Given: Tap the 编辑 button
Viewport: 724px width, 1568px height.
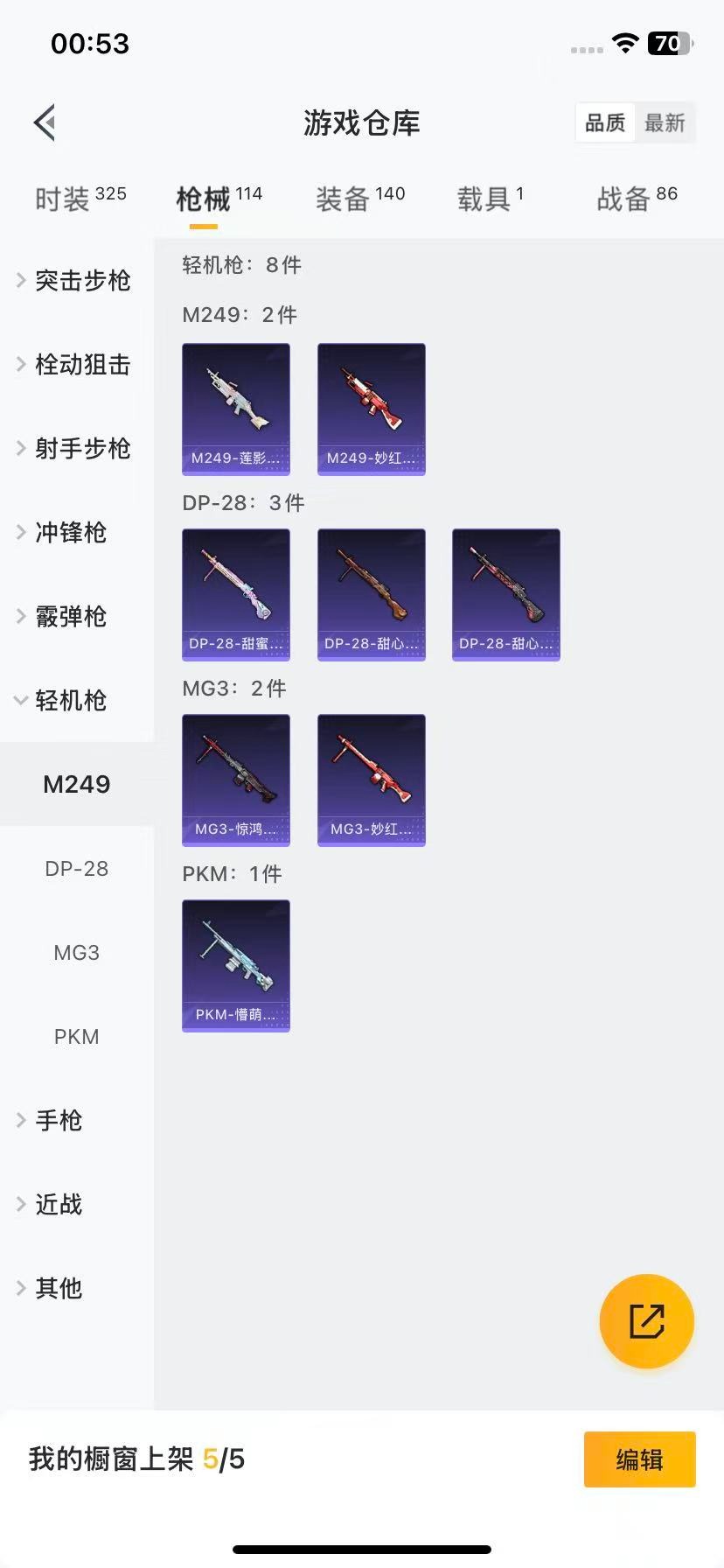Looking at the screenshot, I should tap(639, 1459).
